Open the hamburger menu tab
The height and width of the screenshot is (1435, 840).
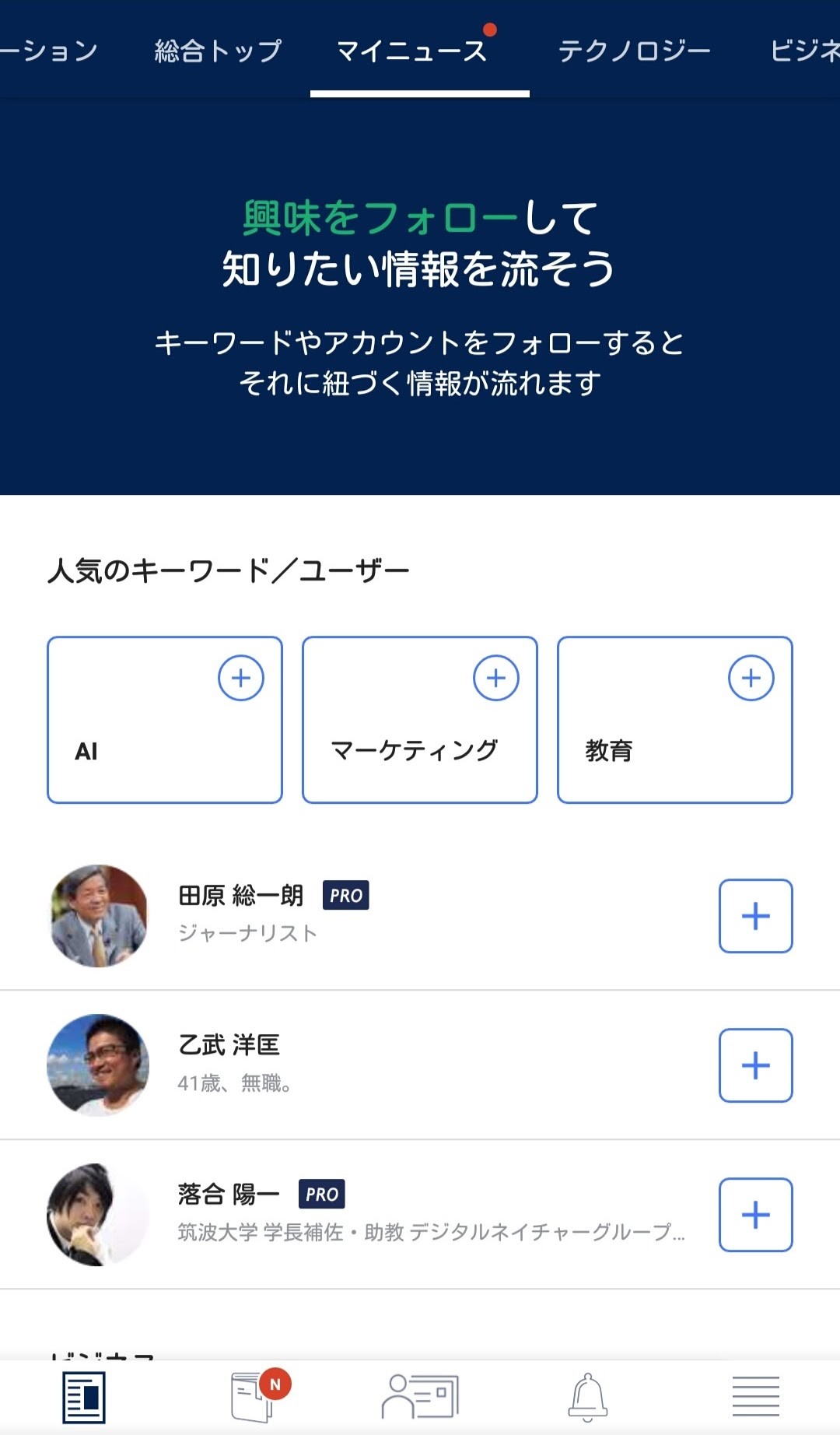(756, 1398)
